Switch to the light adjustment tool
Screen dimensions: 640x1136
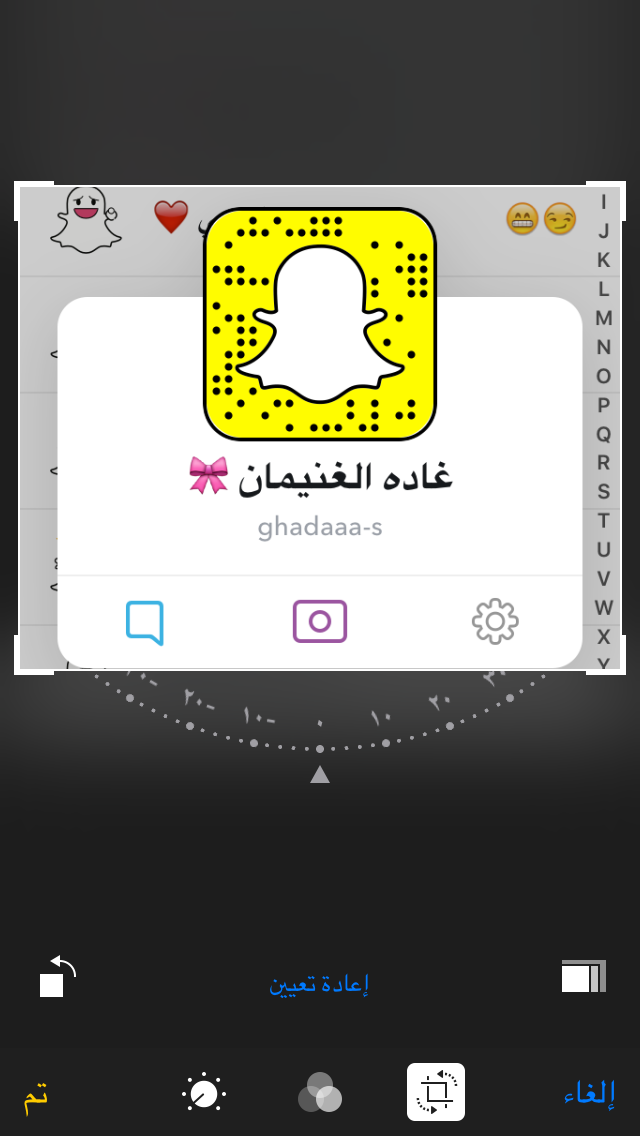(204, 1093)
